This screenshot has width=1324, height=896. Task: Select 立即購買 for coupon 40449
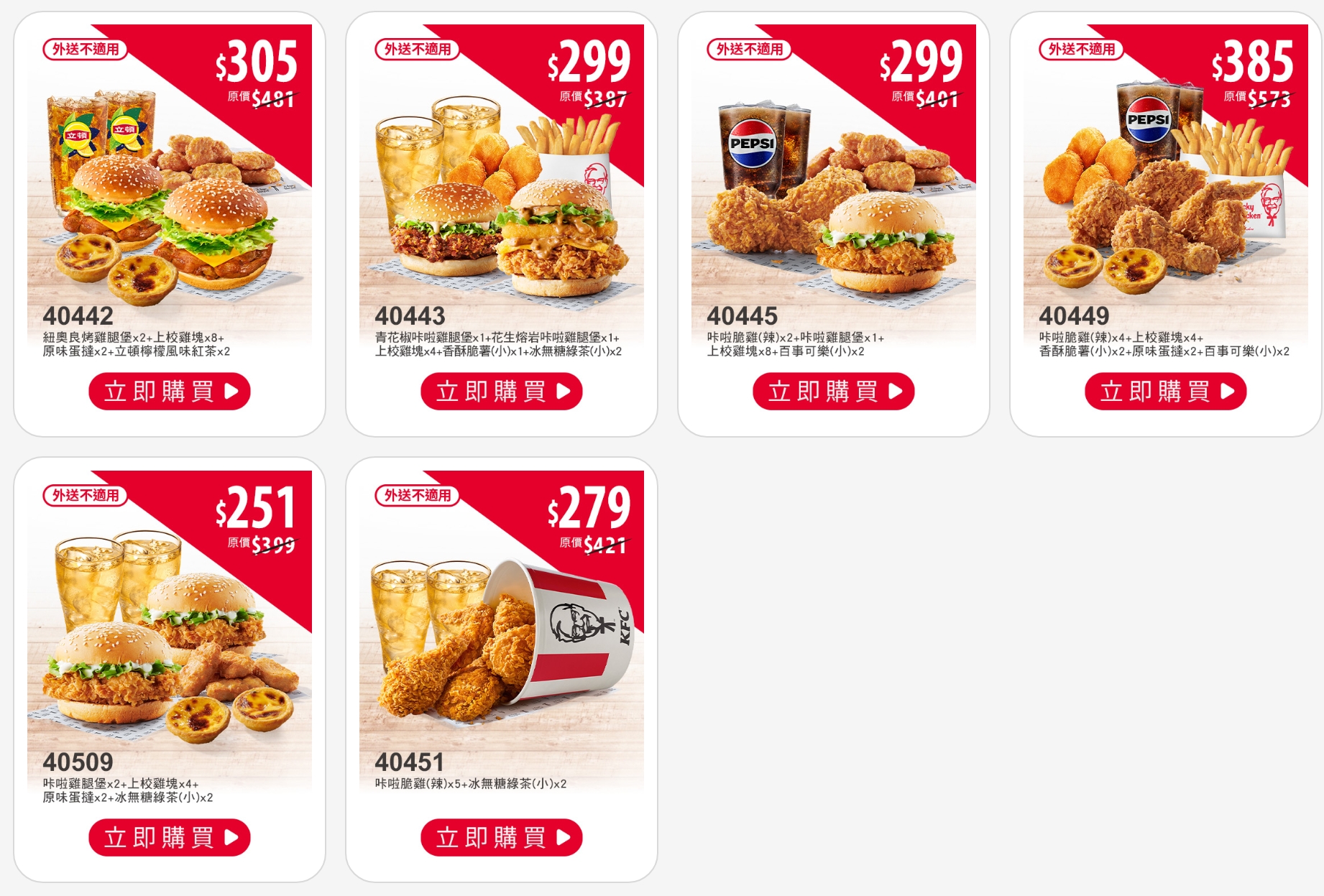point(1166,392)
